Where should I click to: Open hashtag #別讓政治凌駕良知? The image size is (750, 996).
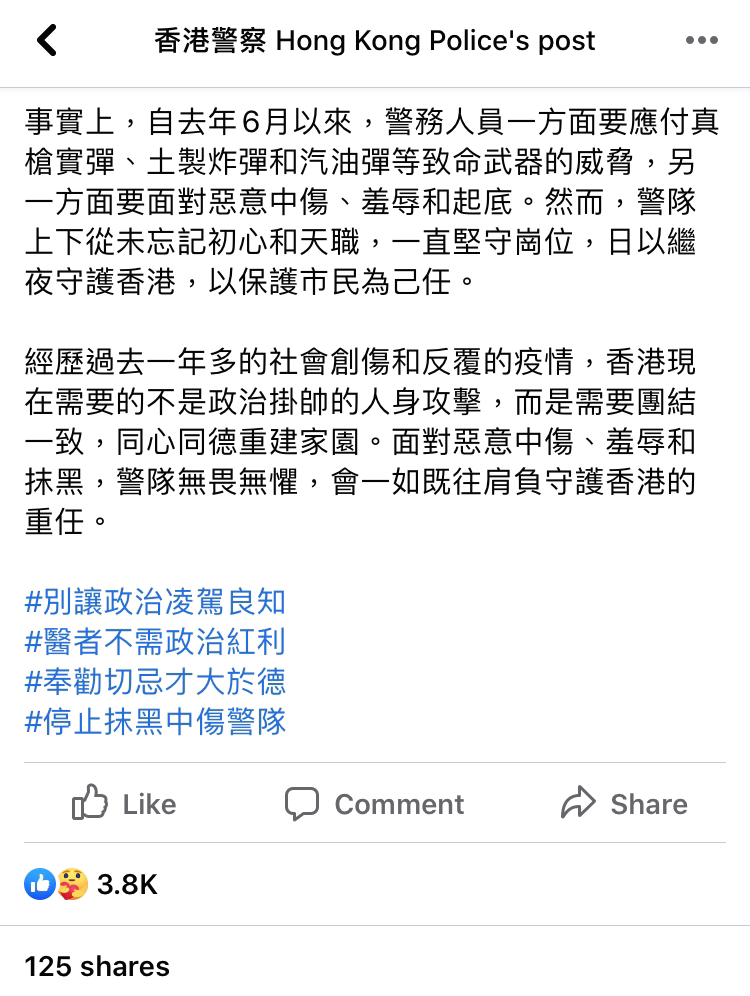(x=155, y=601)
